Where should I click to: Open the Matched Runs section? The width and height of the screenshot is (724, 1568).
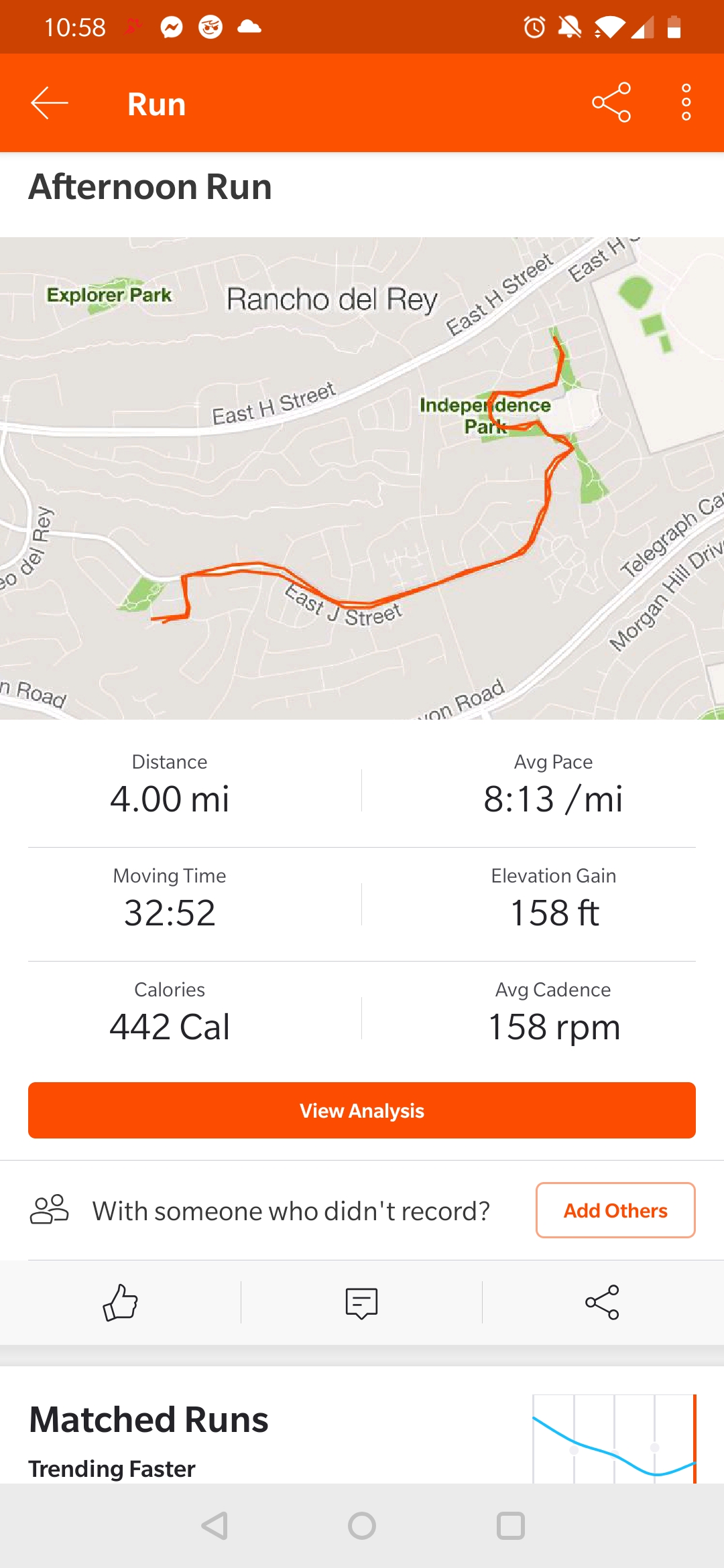tap(149, 1419)
